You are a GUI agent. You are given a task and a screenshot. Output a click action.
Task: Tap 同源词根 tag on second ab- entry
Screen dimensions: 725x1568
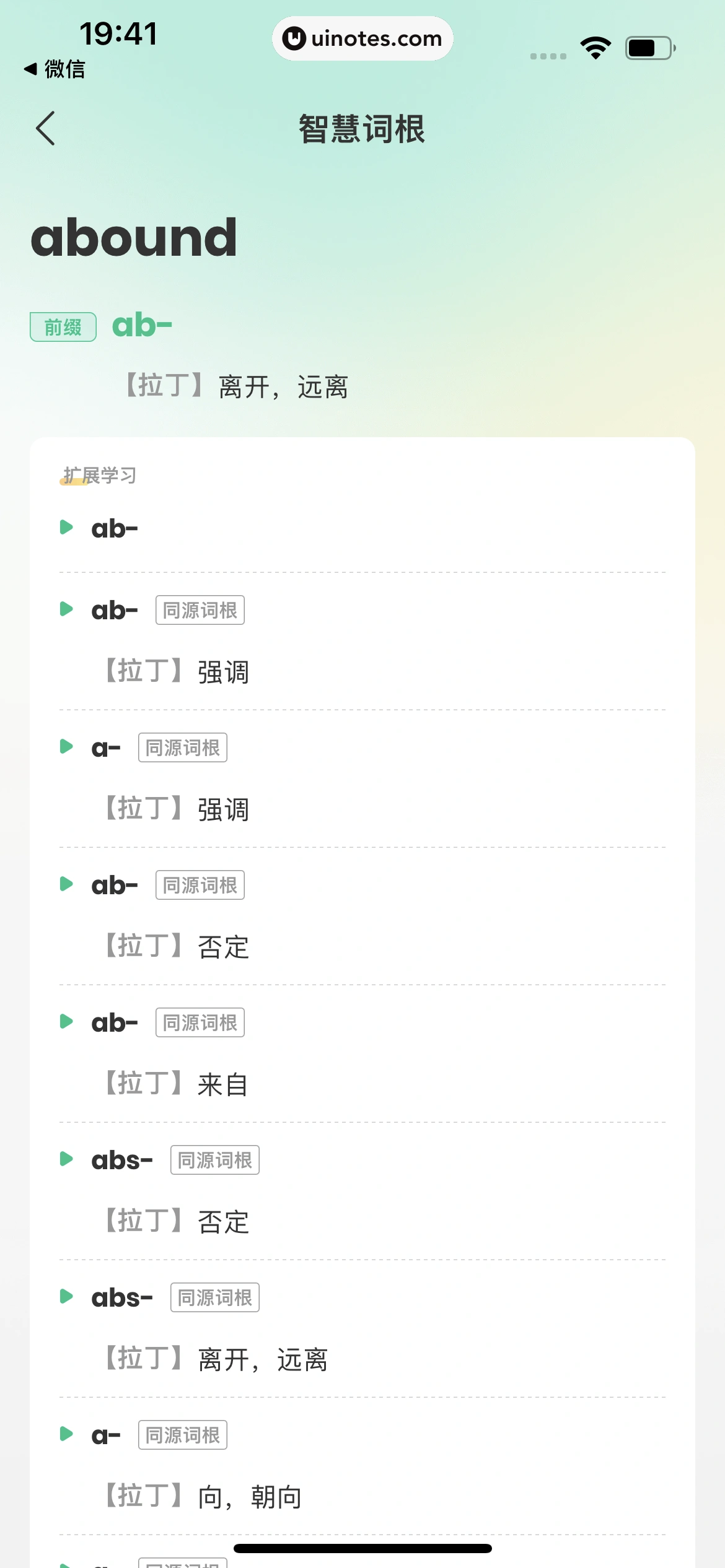[x=200, y=610]
